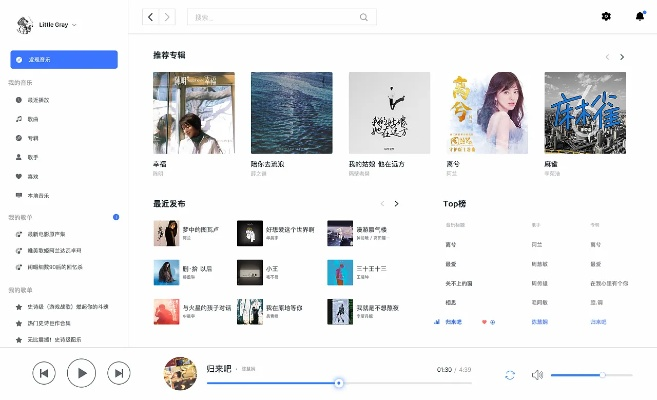Screen dimensions: 657x400
Task: Show next page of 推荐专辑
Action: [x=622, y=57]
